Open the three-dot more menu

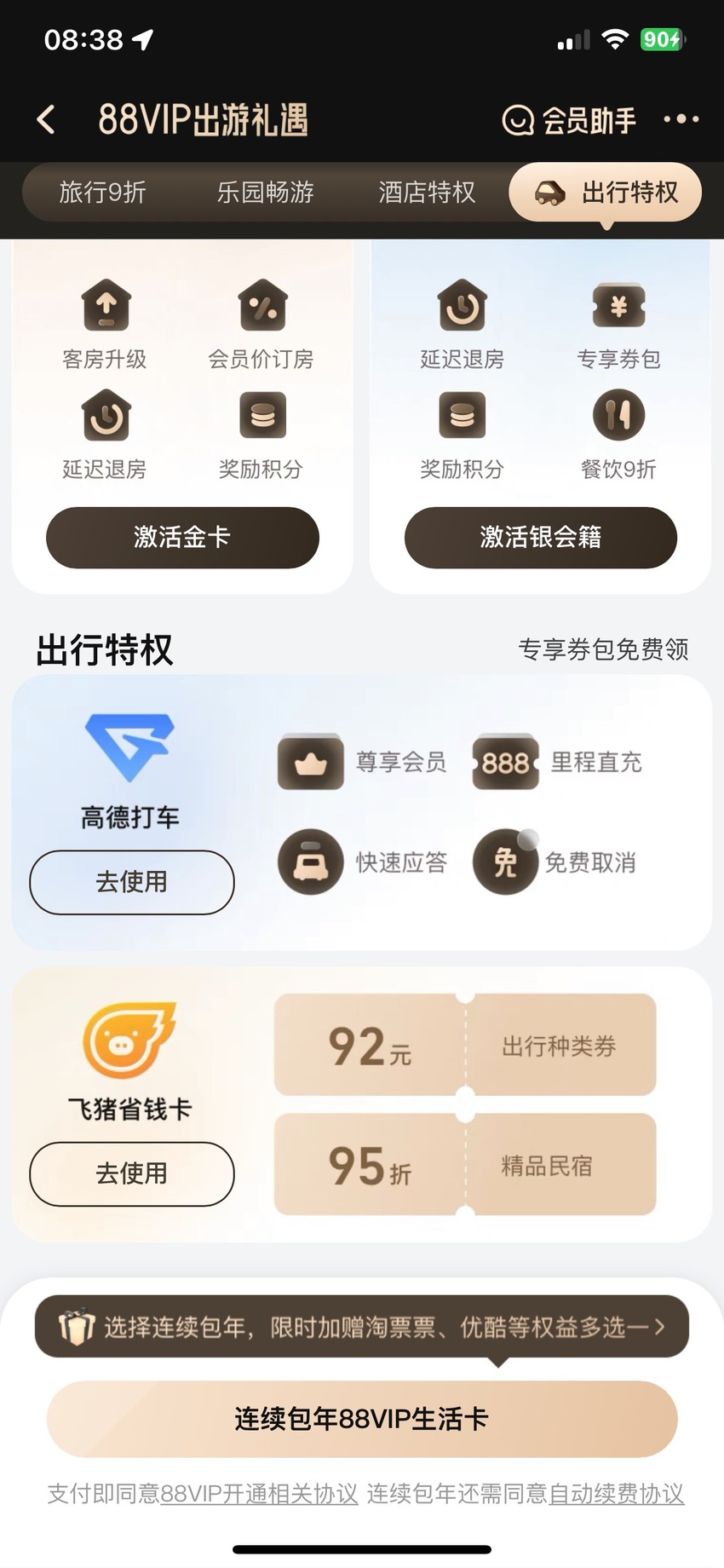point(681,120)
